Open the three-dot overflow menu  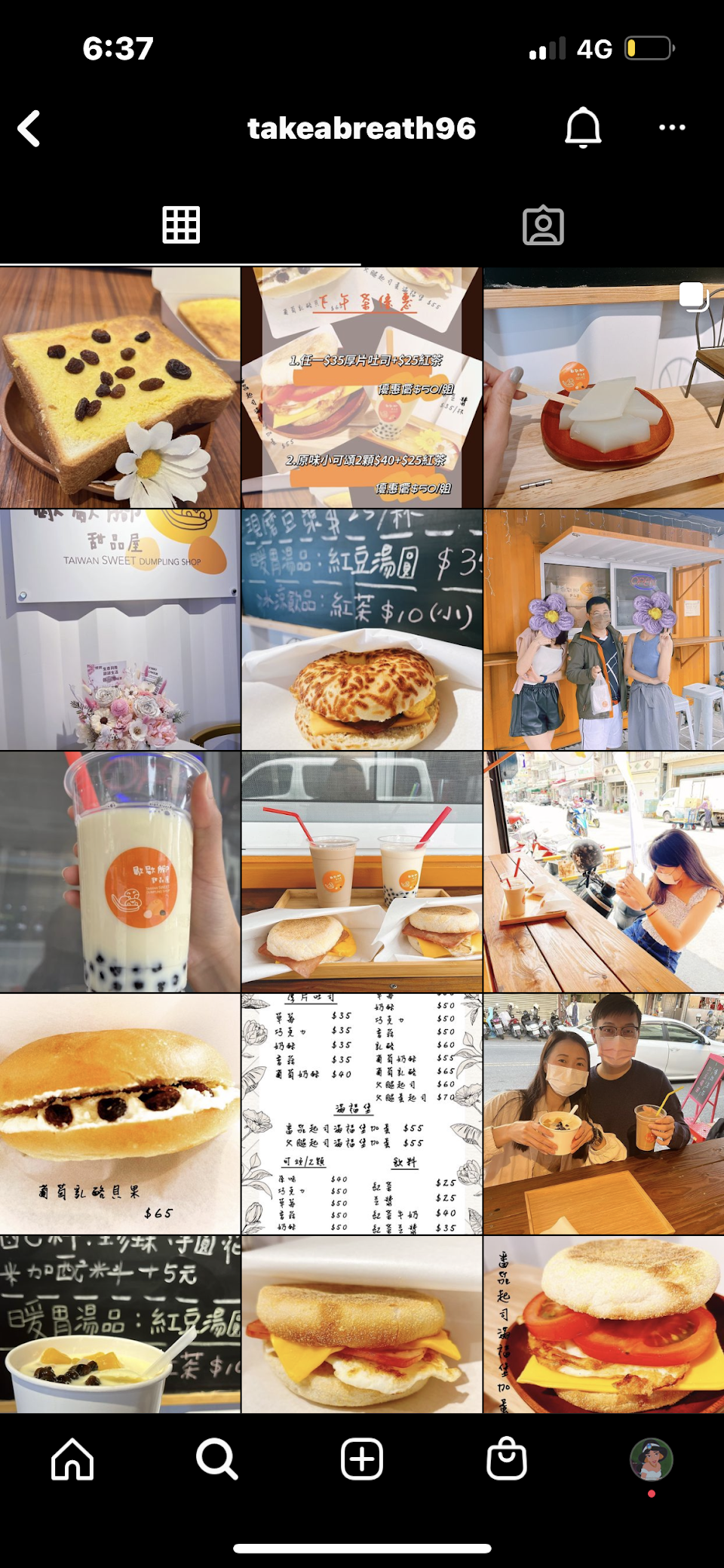click(x=671, y=128)
